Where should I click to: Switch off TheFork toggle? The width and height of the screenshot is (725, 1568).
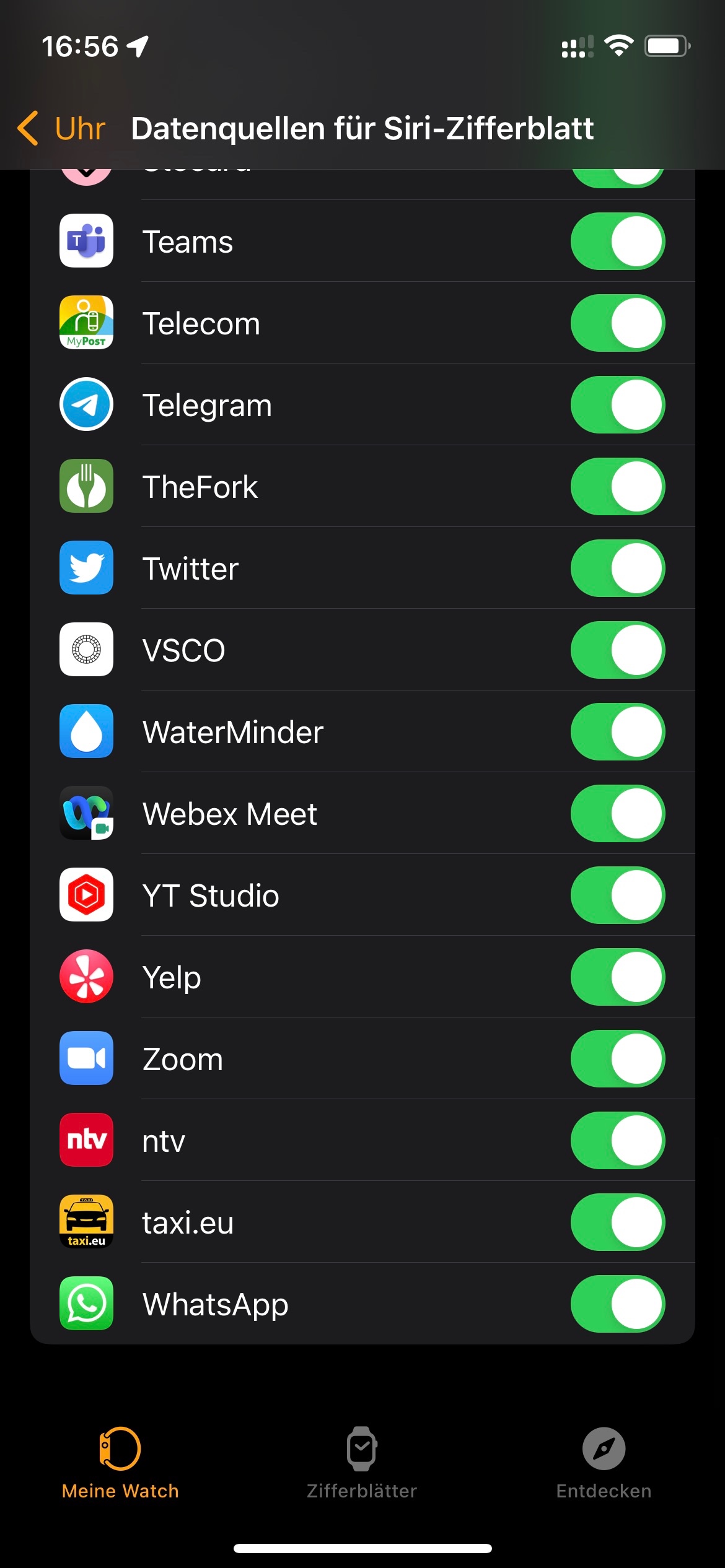pyautogui.click(x=617, y=487)
